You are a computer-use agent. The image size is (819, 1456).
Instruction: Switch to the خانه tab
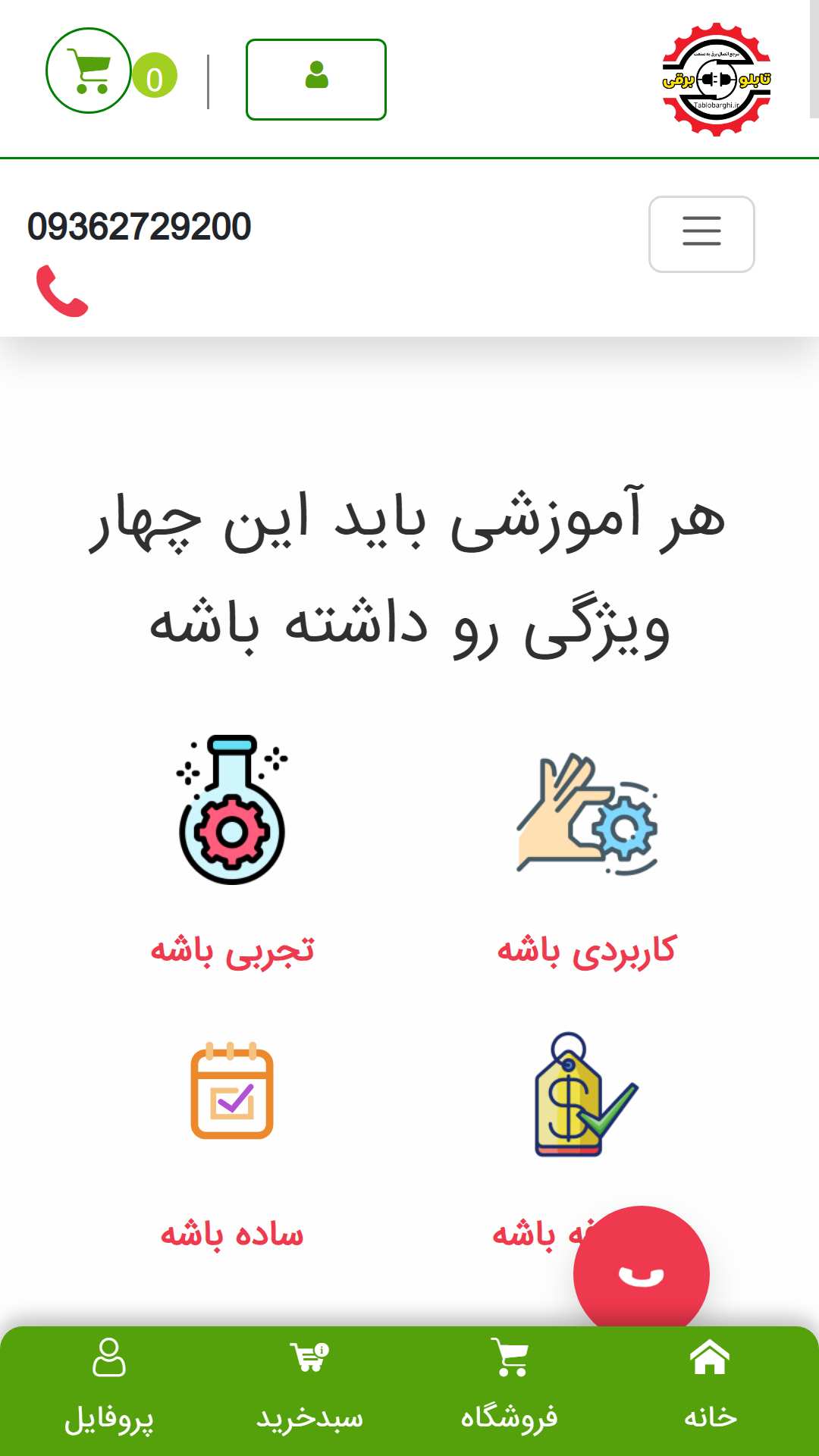click(710, 1389)
